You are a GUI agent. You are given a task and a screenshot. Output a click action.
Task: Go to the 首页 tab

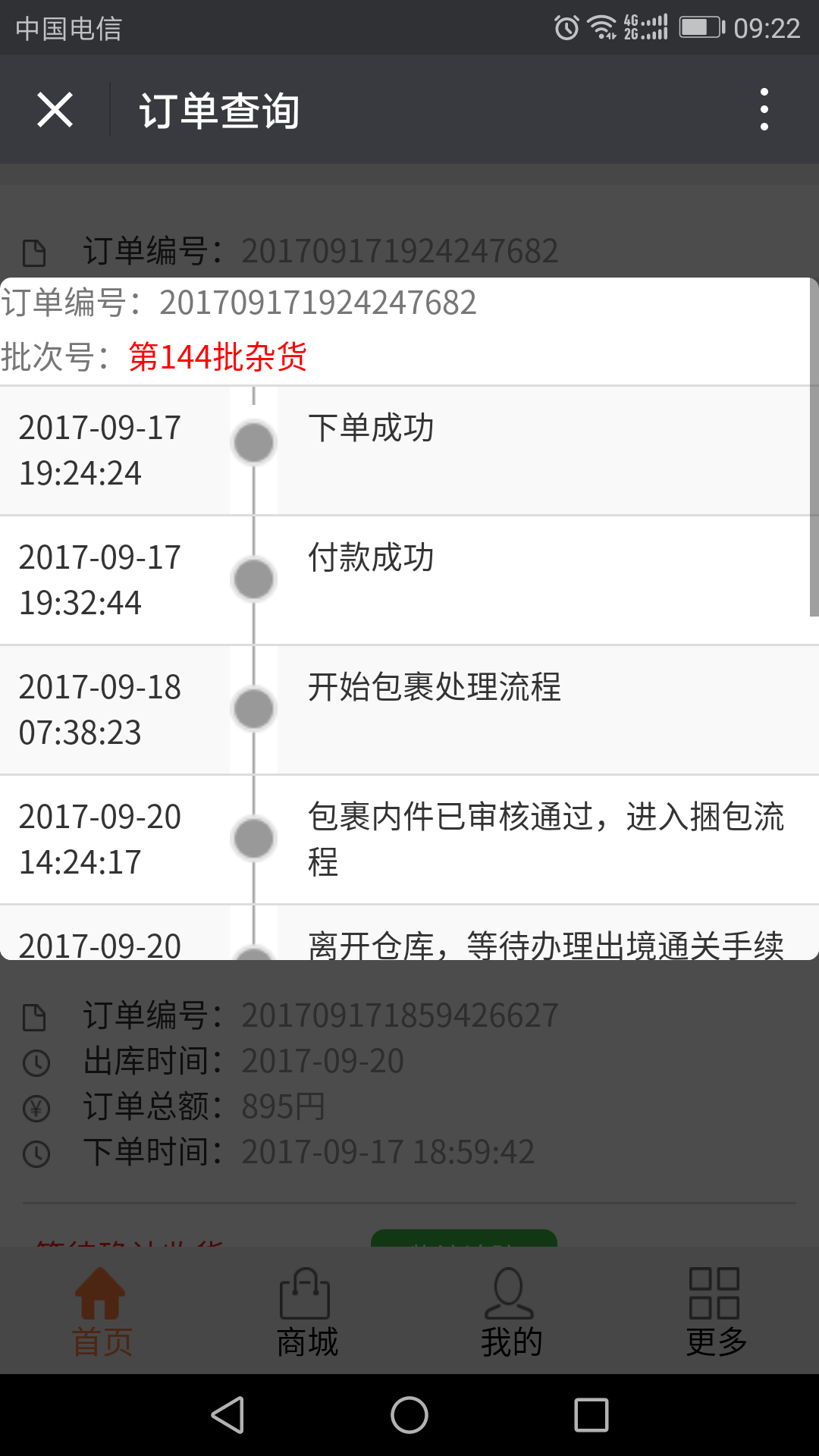point(102,1313)
